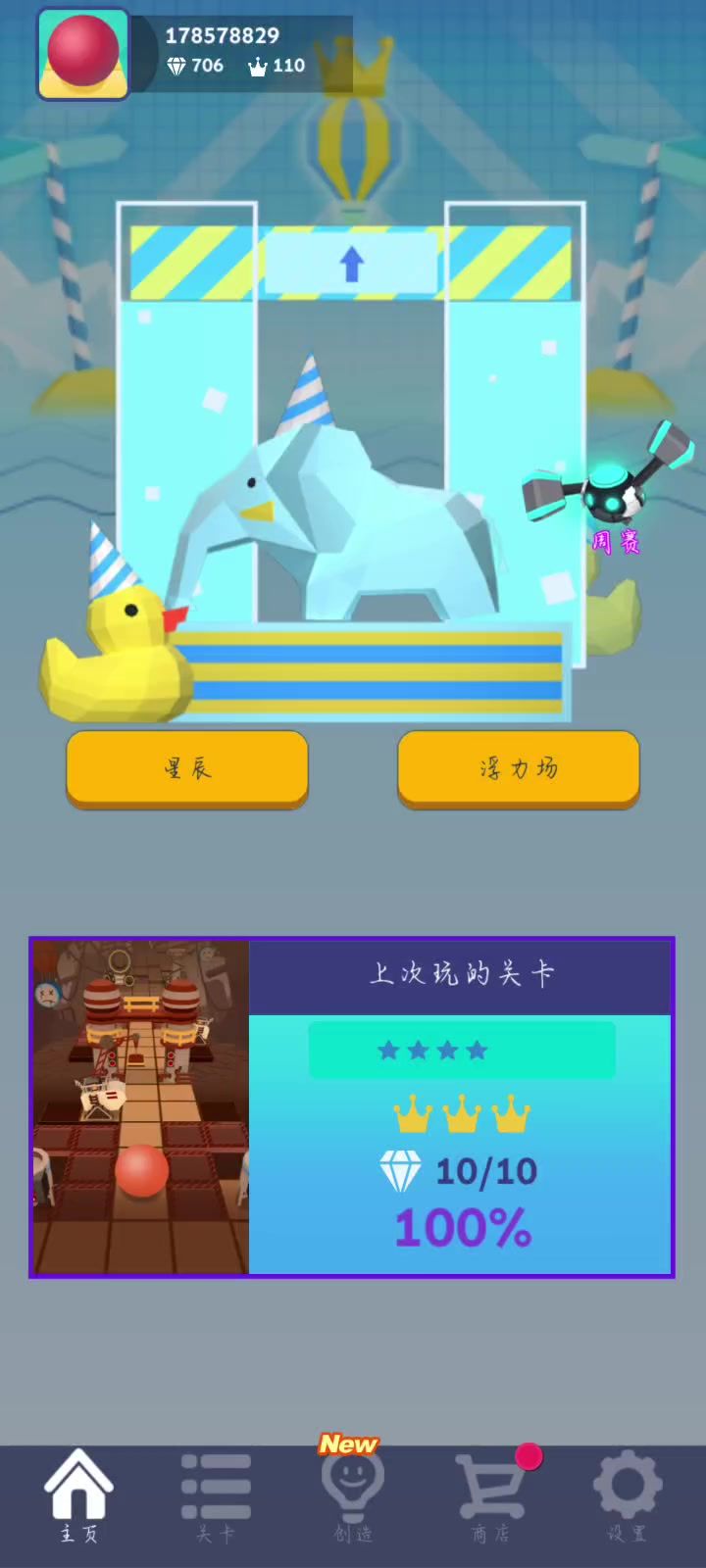Screen dimensions: 706x1568
Task: Open the 上次玩的关卡 level card
Action: pos(352,1107)
